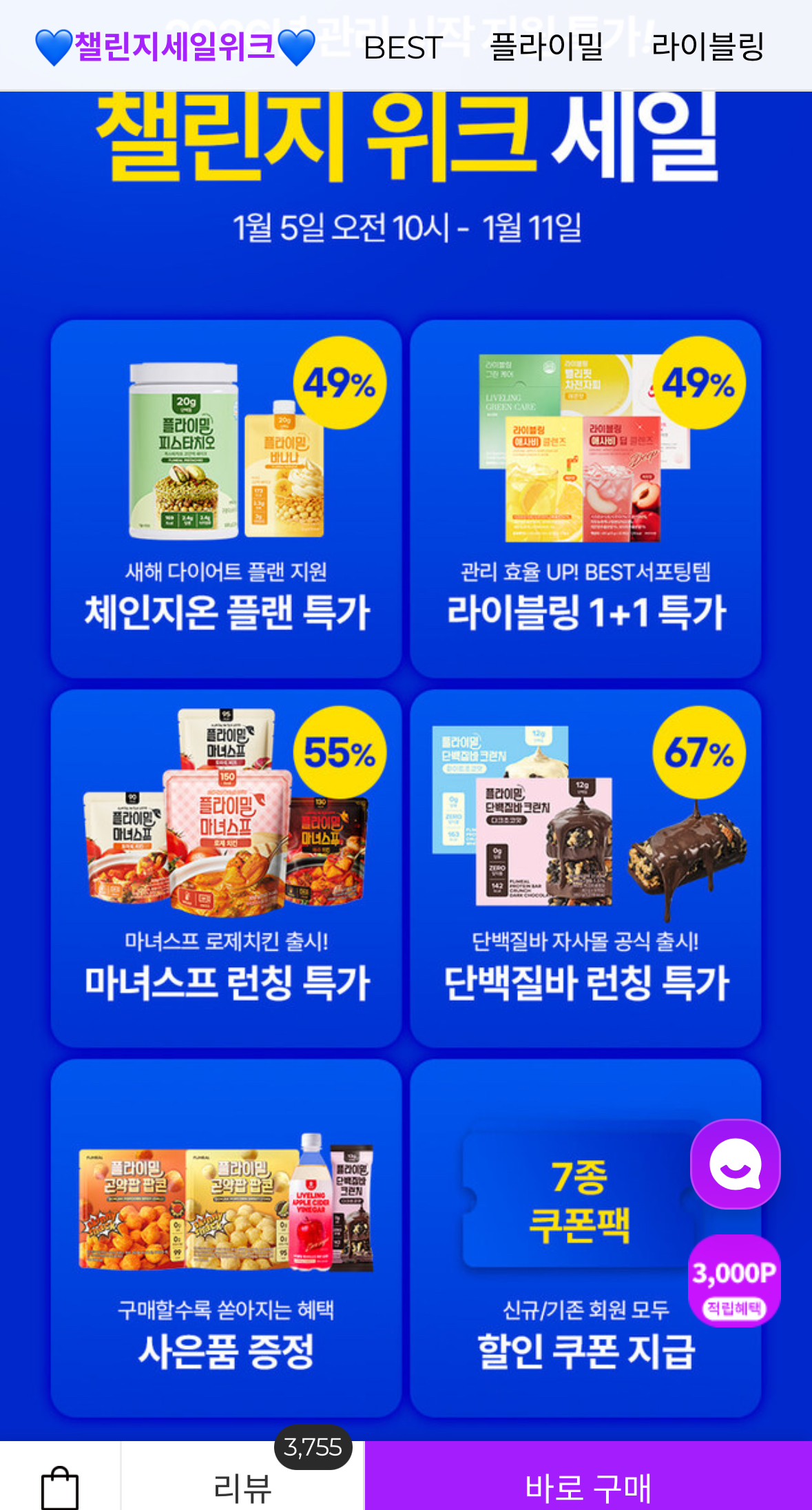Tap the 67% badge on 단백질바 런칭
The height and width of the screenshot is (1510, 812).
[x=698, y=753]
